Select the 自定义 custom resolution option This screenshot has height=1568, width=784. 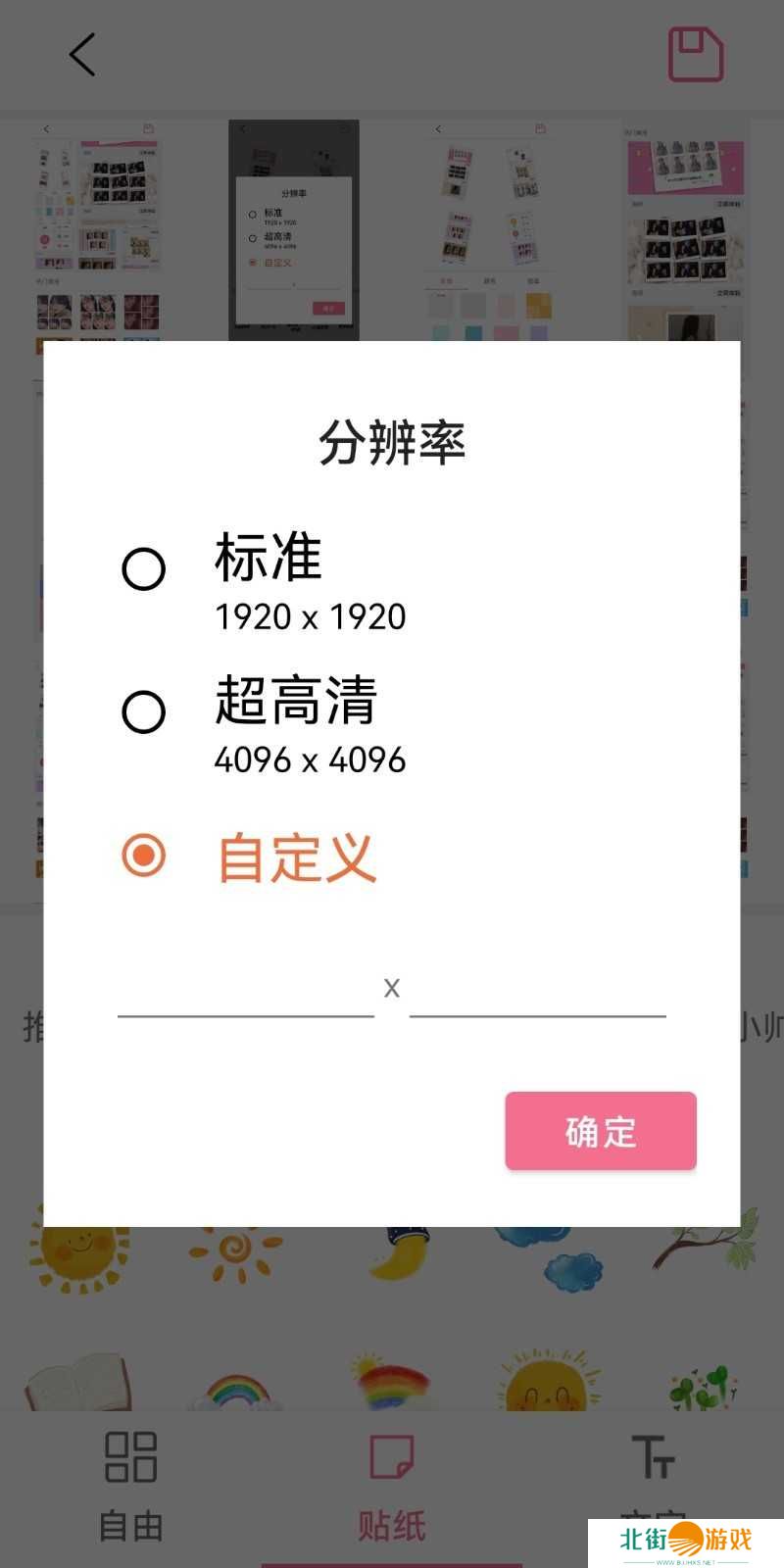coord(144,856)
